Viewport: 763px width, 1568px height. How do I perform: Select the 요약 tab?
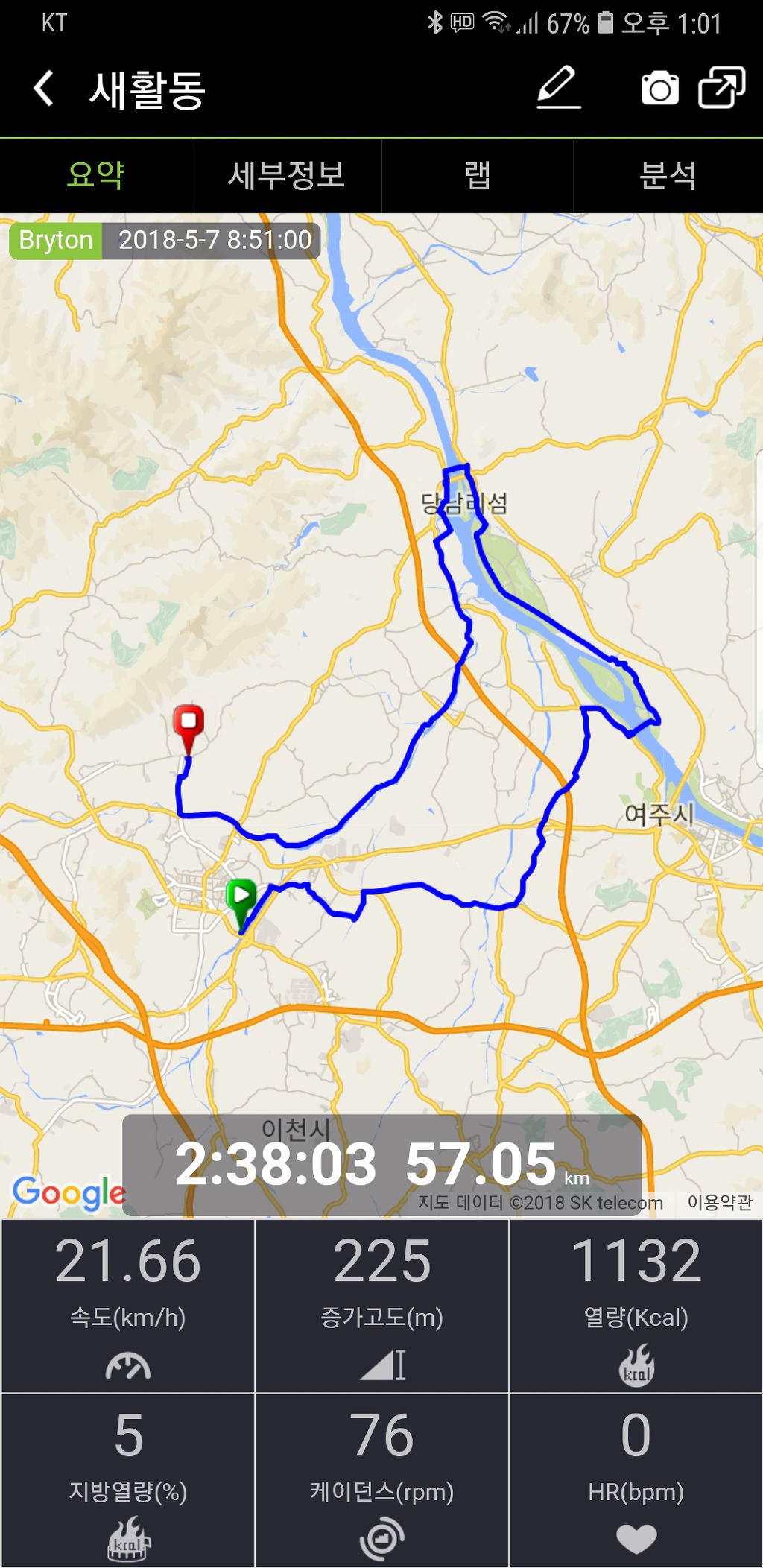[x=95, y=176]
